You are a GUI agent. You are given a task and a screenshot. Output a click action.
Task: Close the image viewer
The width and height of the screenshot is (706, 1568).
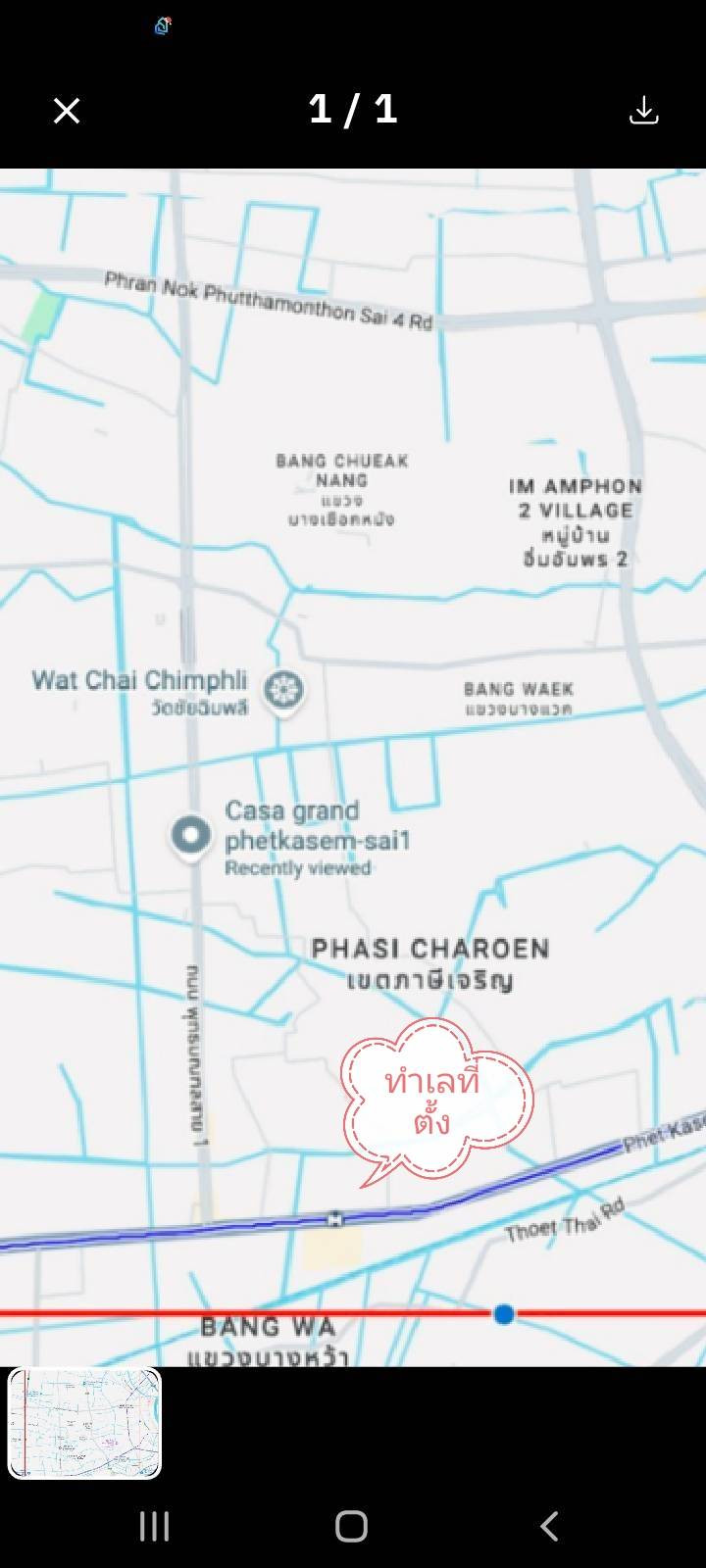coord(66,111)
